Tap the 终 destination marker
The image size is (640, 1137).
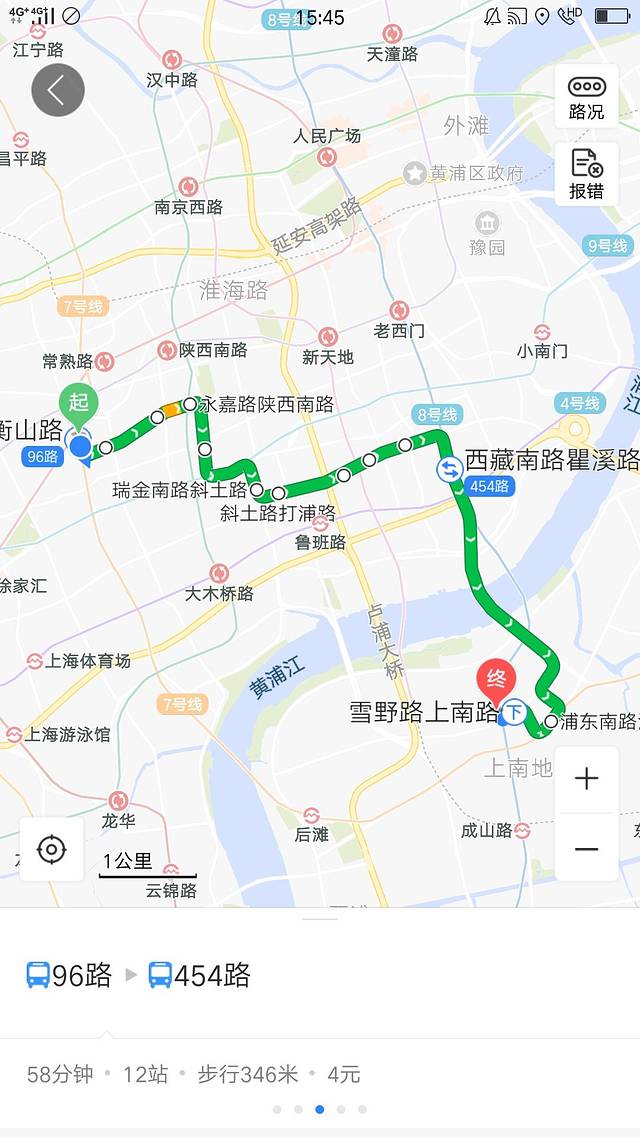click(496, 680)
